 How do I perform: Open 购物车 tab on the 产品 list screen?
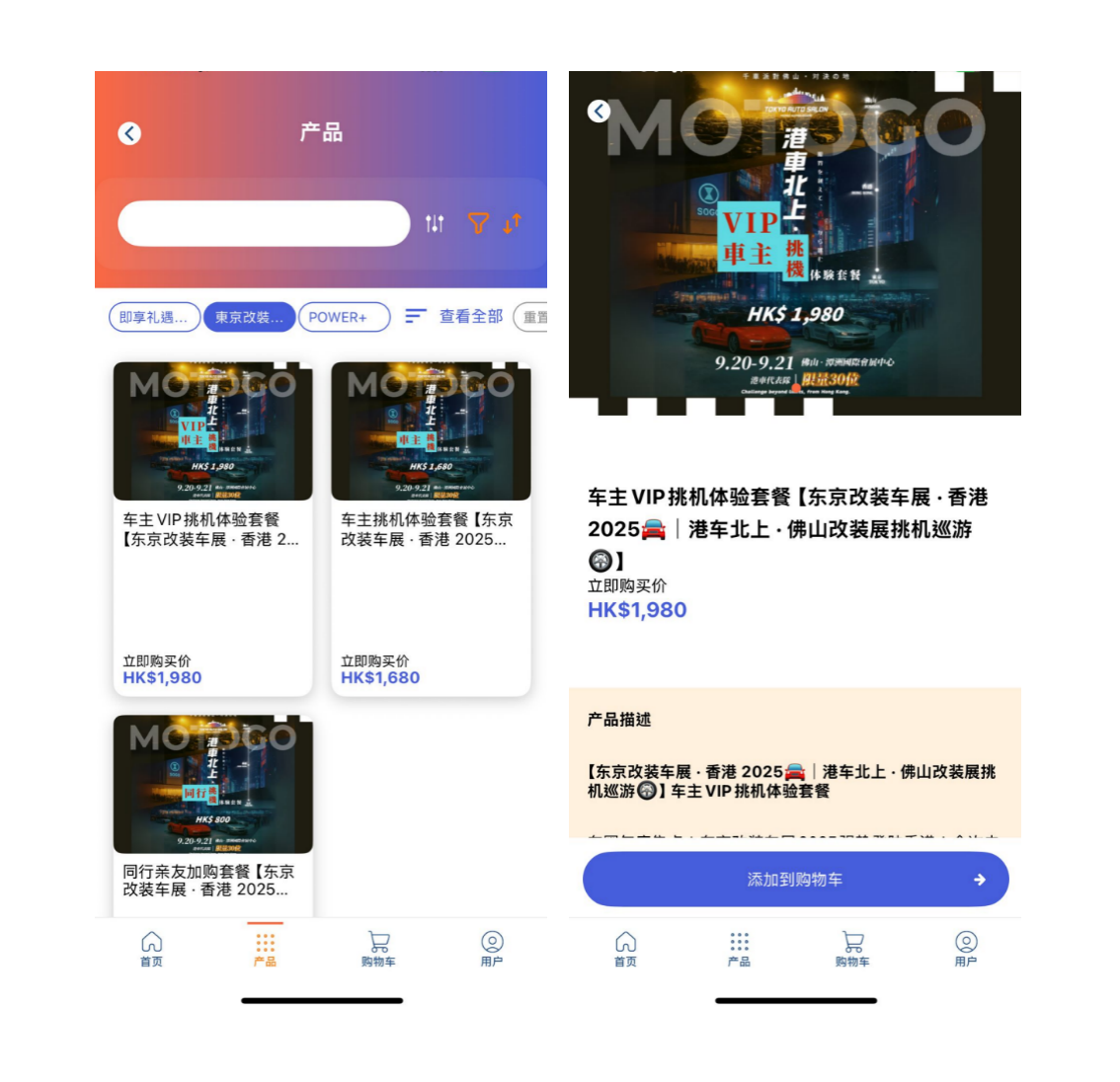click(378, 949)
